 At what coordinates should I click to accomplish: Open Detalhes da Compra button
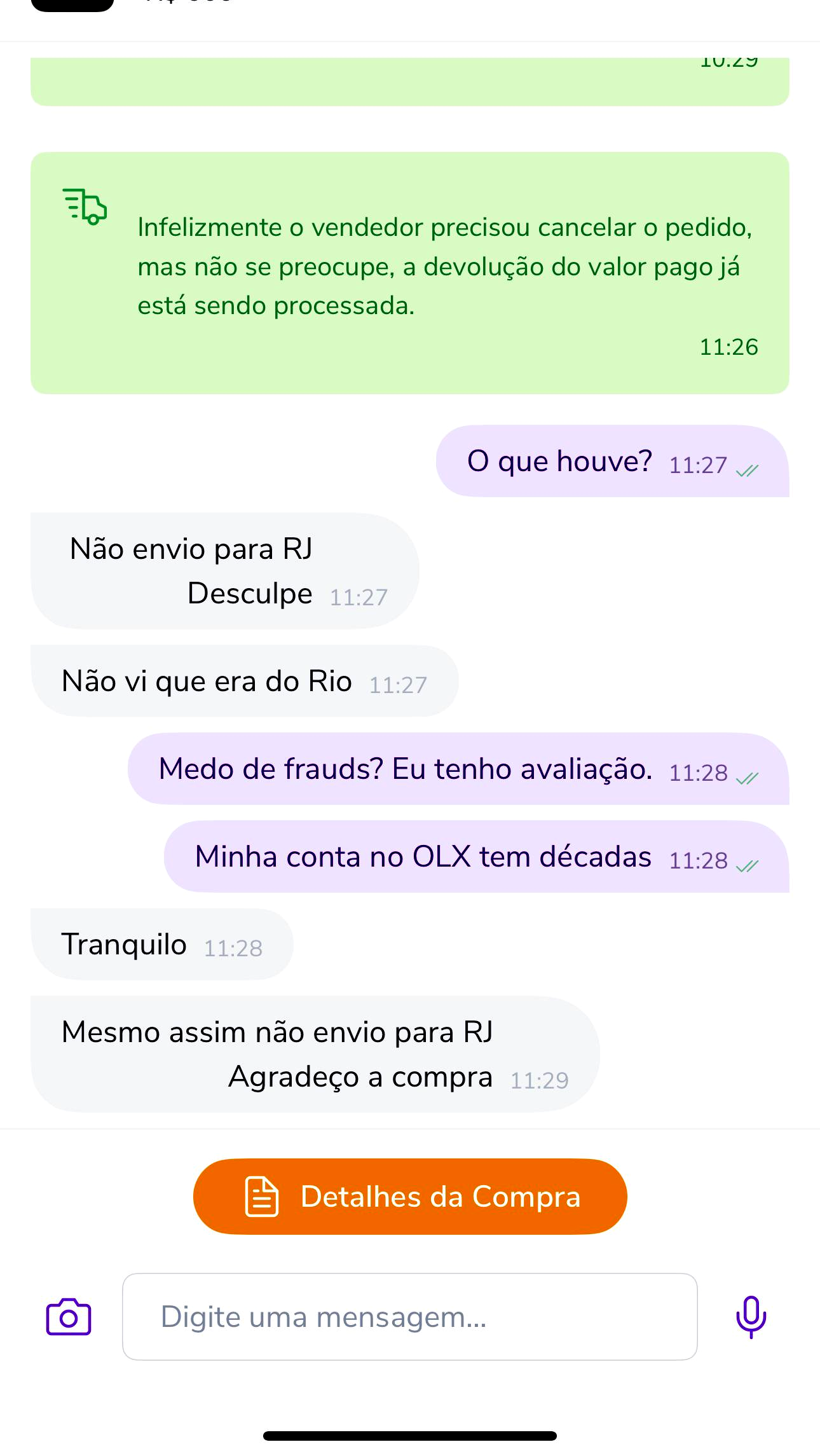point(410,1197)
